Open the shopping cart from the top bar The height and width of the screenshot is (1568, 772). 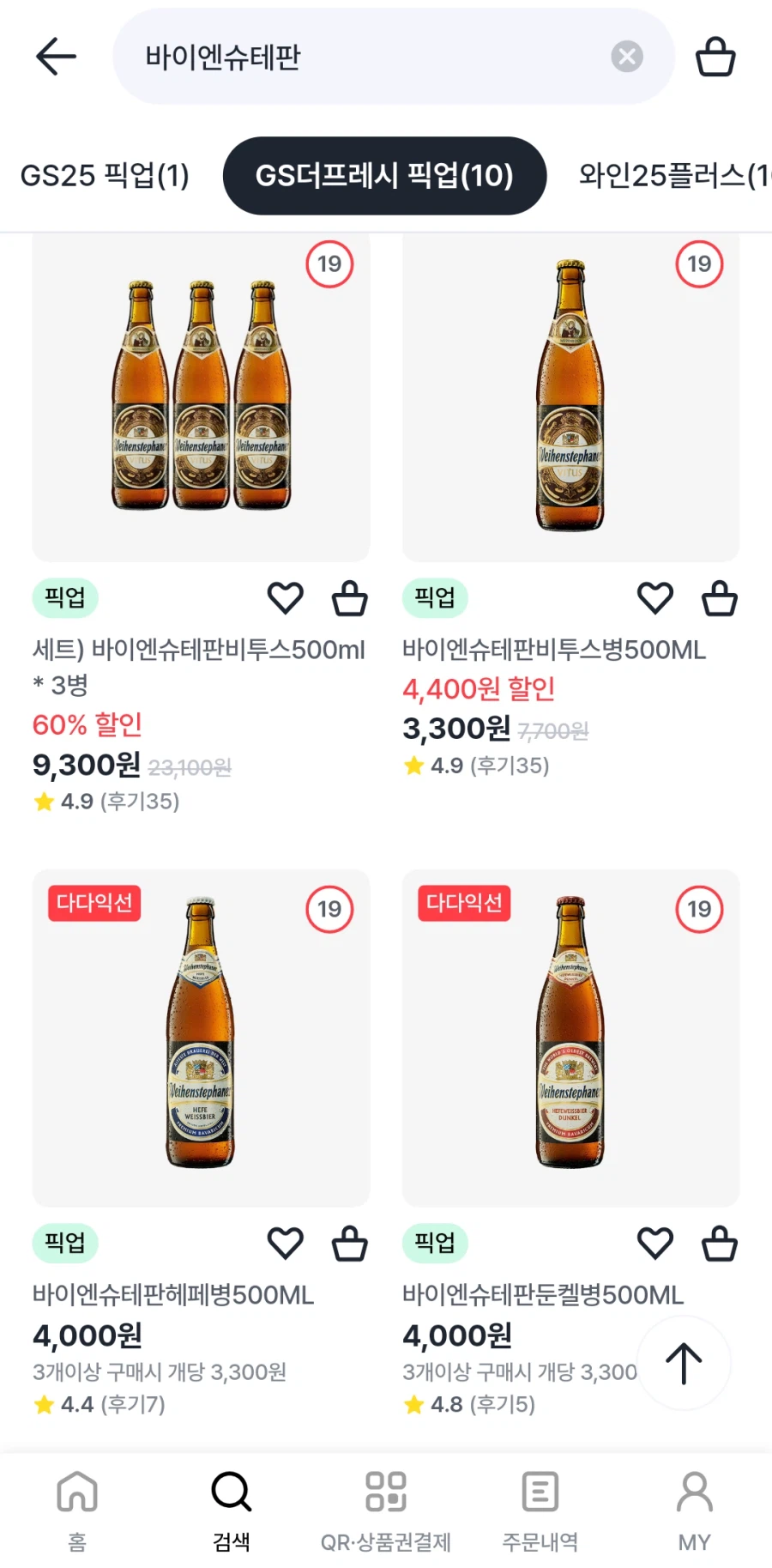pos(716,57)
